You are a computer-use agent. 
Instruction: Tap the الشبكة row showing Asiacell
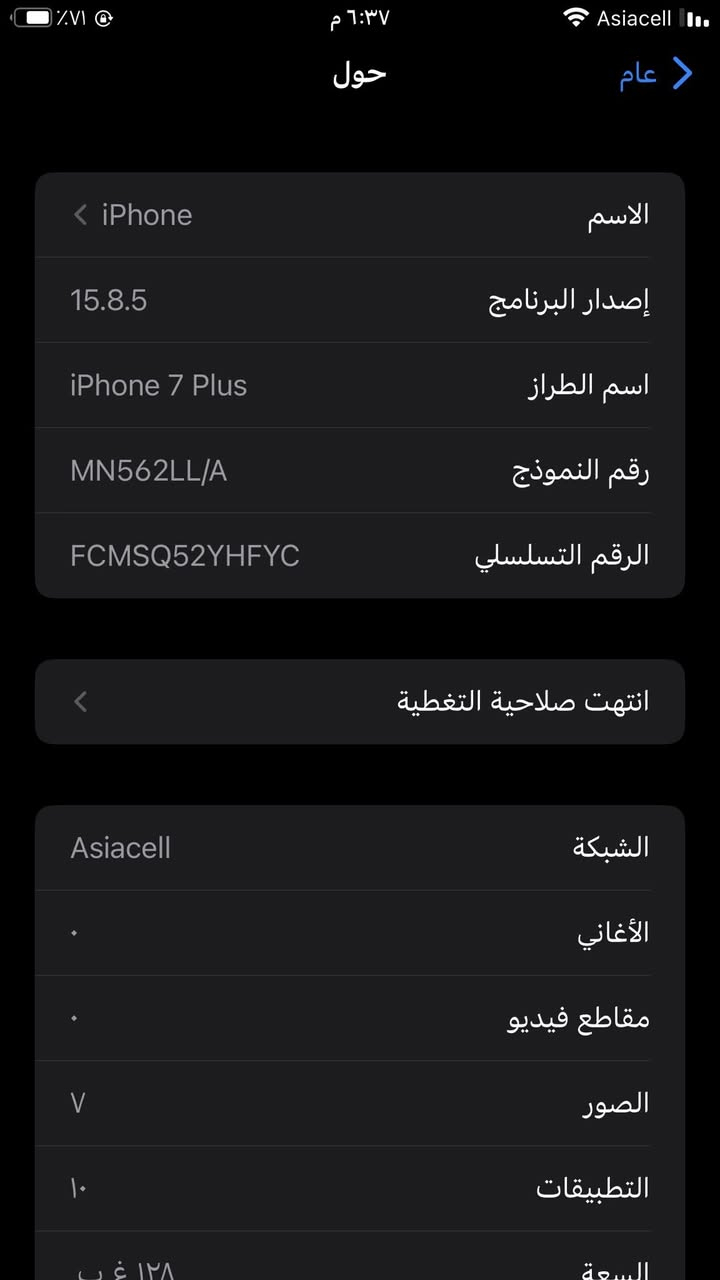360,847
